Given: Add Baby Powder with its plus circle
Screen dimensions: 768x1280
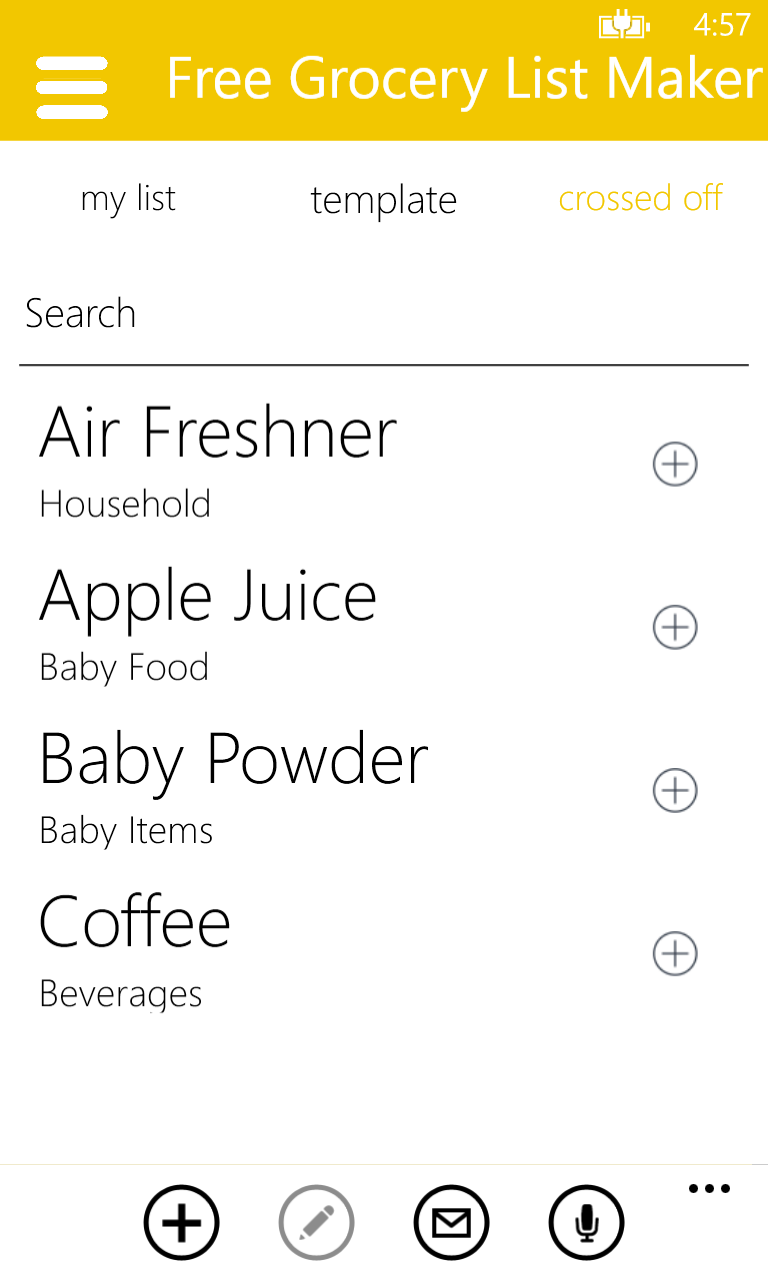Looking at the screenshot, I should pos(675,790).
